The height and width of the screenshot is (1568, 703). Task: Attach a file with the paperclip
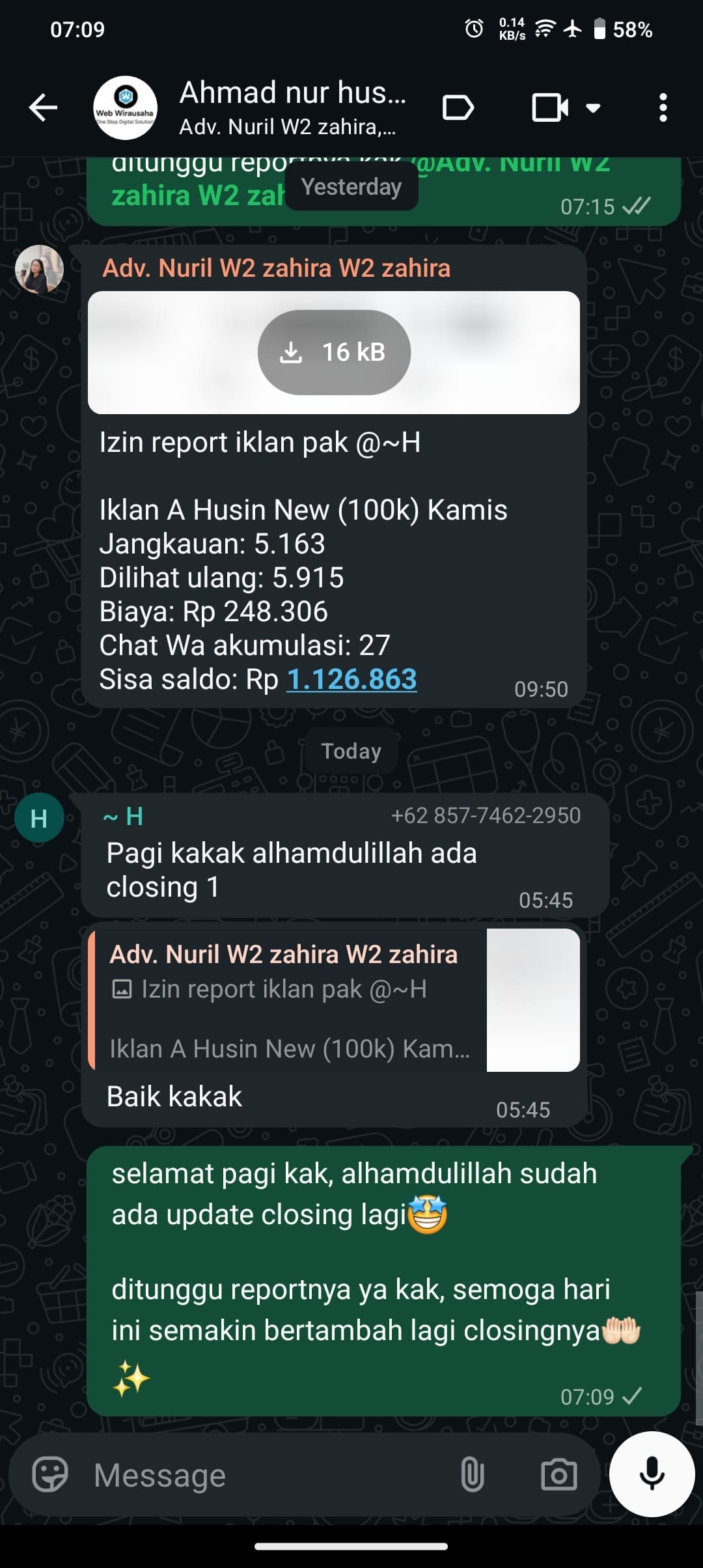[x=472, y=1474]
